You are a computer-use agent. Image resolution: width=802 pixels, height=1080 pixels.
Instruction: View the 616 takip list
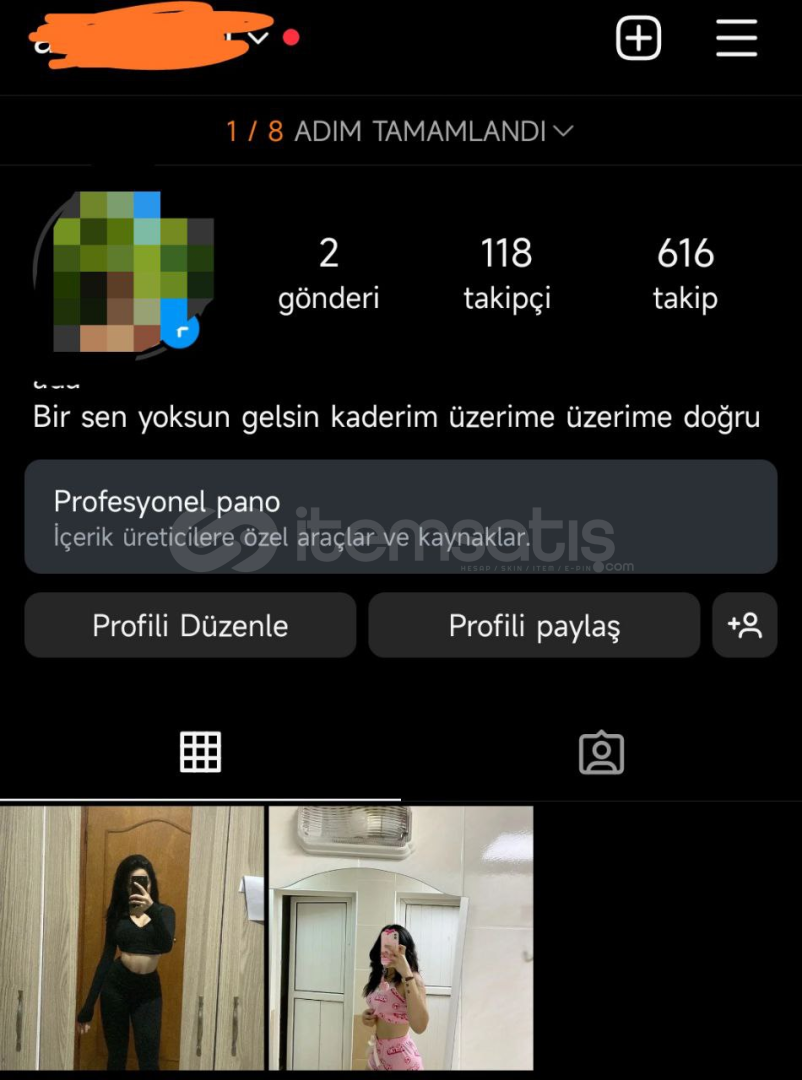click(x=685, y=273)
